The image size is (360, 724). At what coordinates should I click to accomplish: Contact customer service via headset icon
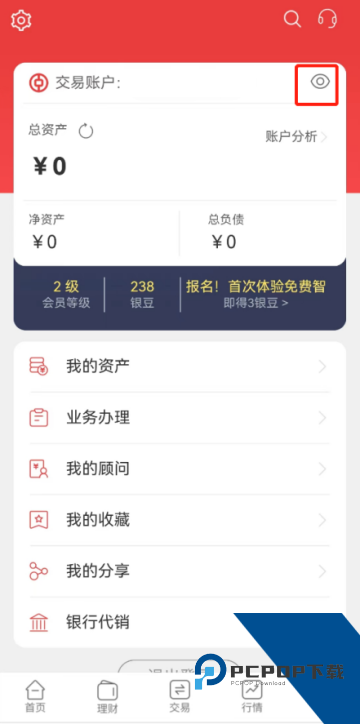pyautogui.click(x=328, y=19)
